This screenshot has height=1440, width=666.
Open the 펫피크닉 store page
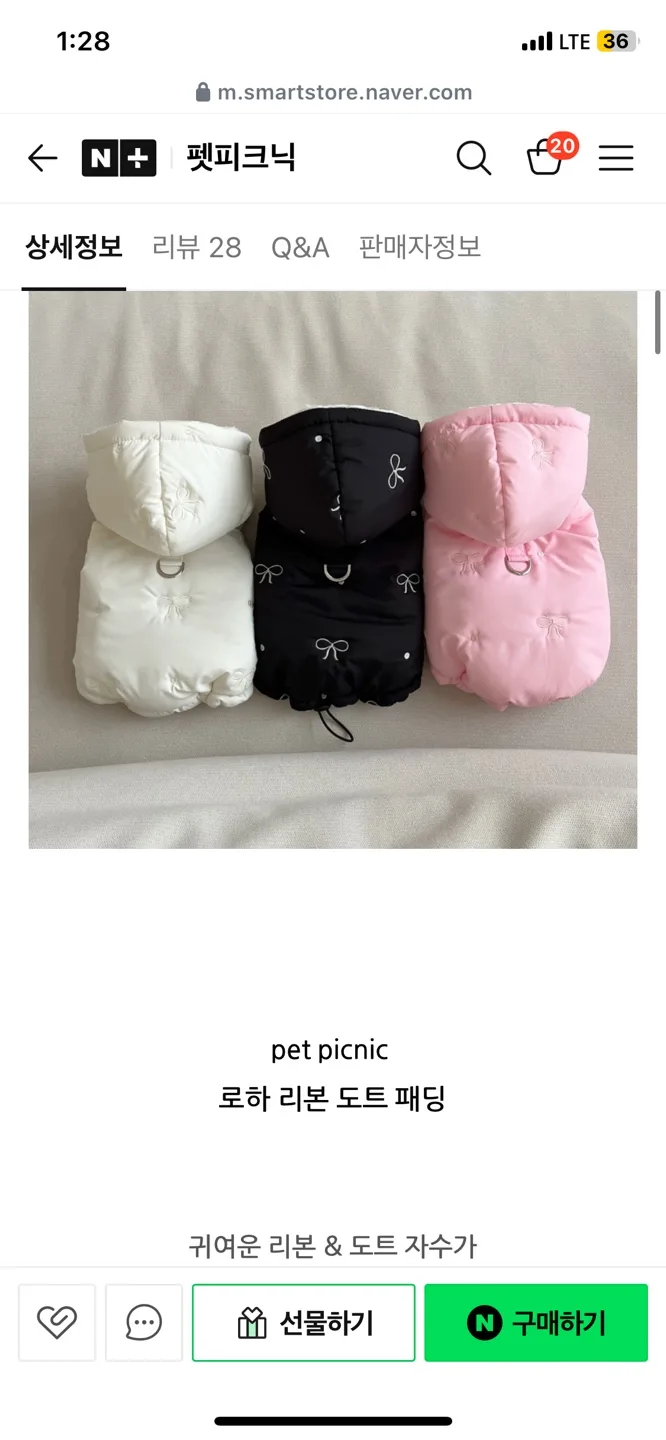point(241,158)
